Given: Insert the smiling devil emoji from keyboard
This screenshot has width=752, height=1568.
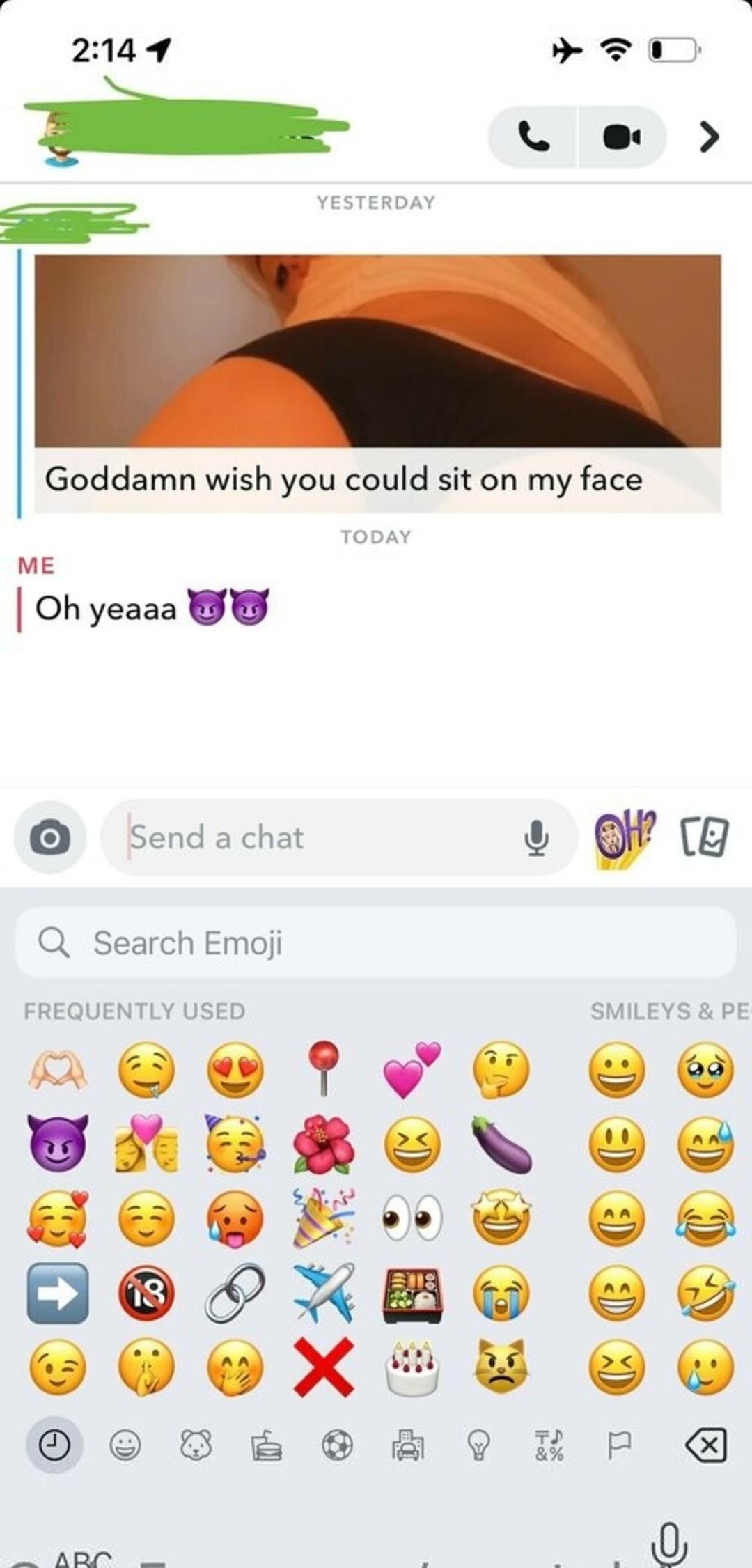Looking at the screenshot, I should click(58, 1143).
